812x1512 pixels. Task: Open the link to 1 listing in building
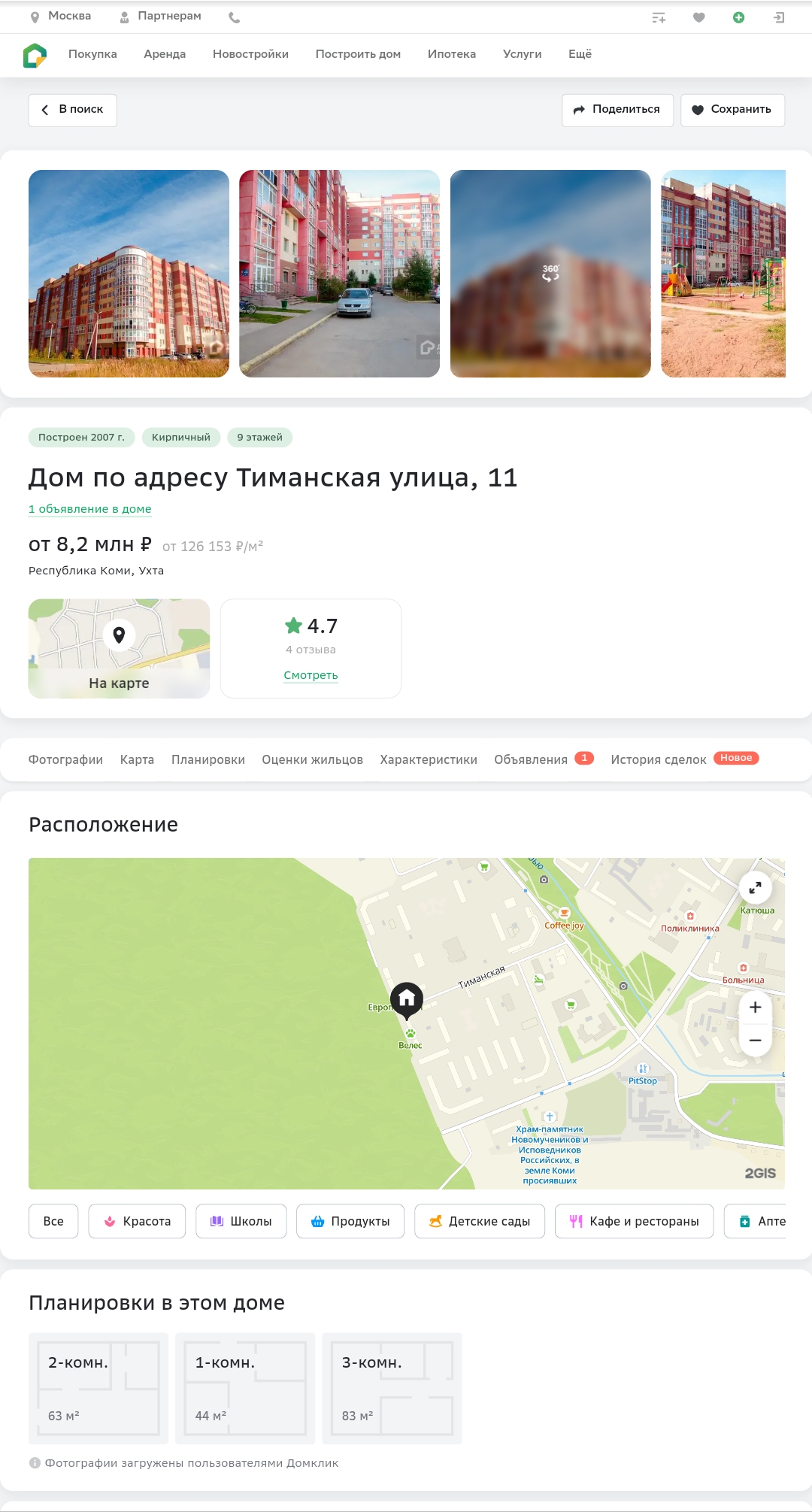coord(89,509)
